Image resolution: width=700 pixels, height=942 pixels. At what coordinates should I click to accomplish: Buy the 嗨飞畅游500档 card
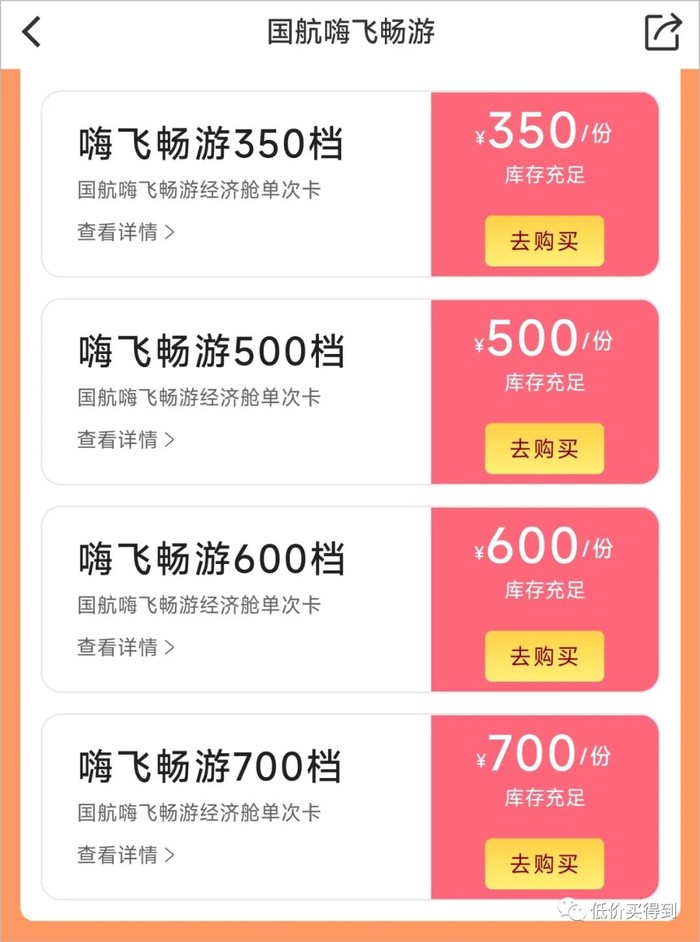point(544,448)
